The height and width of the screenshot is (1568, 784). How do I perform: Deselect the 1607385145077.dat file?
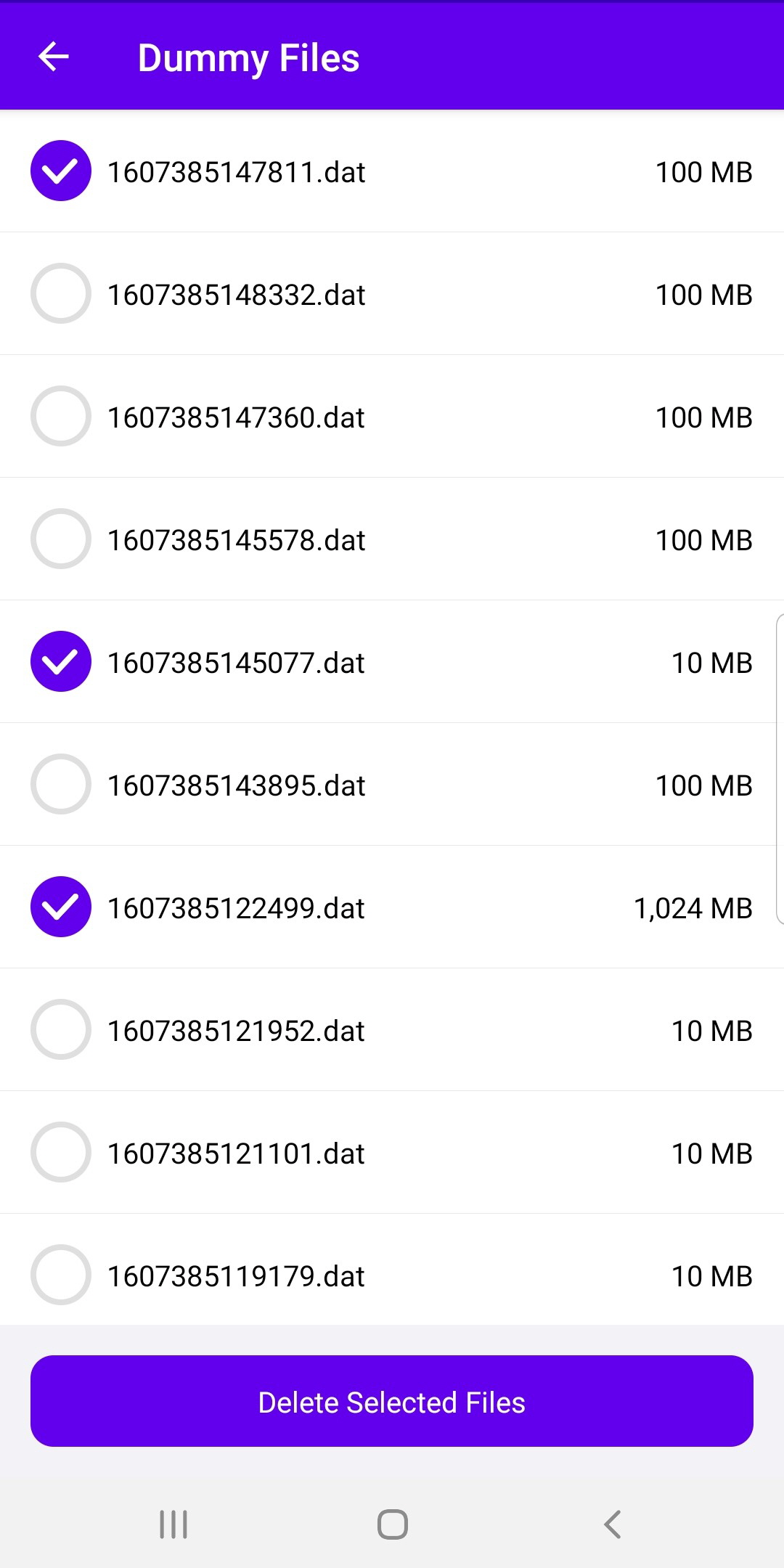click(61, 661)
